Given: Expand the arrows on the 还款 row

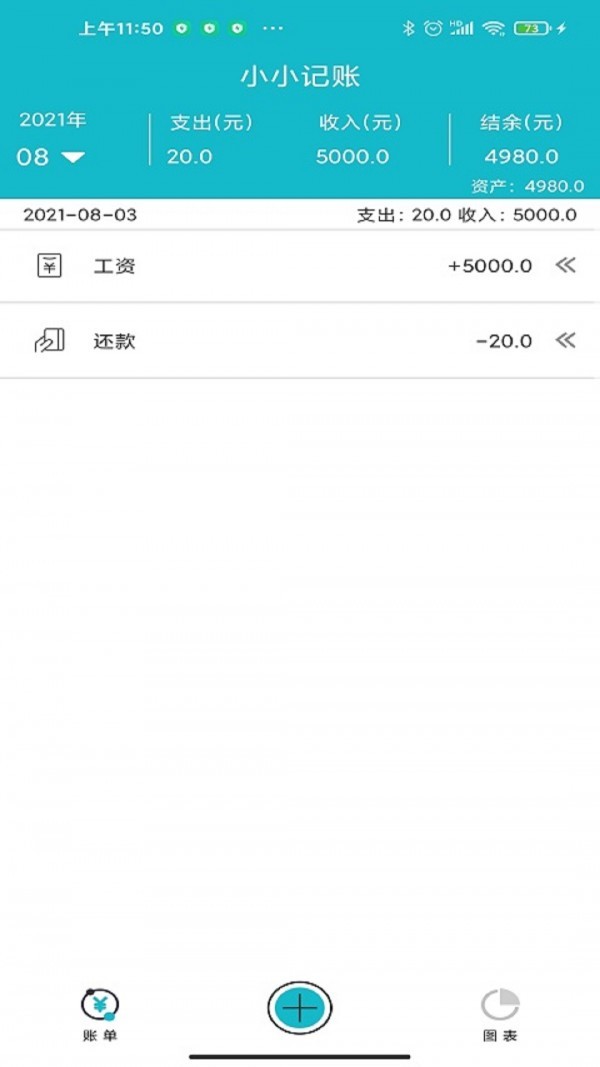Looking at the screenshot, I should tap(566, 341).
